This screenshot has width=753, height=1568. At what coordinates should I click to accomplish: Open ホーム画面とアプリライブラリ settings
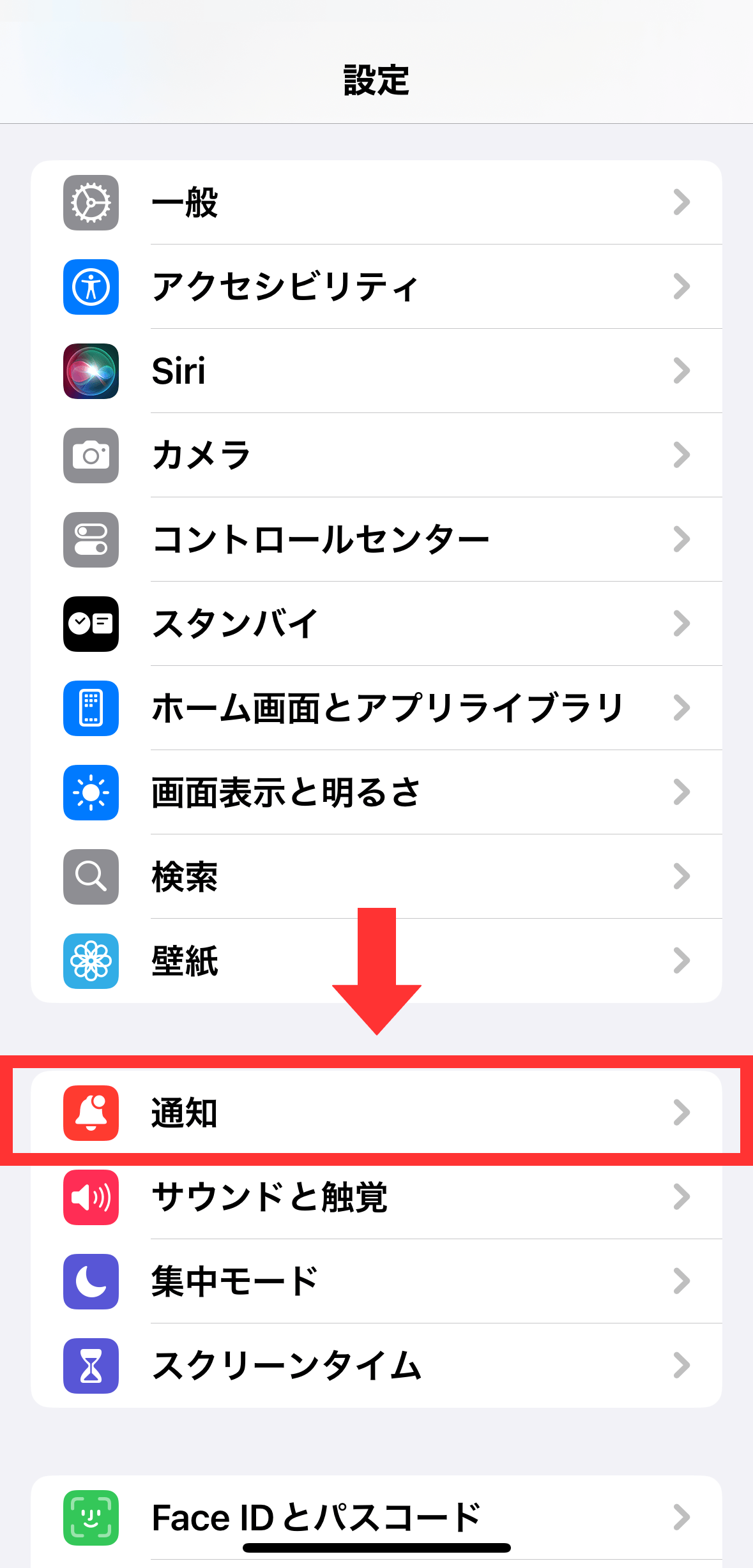[376, 708]
